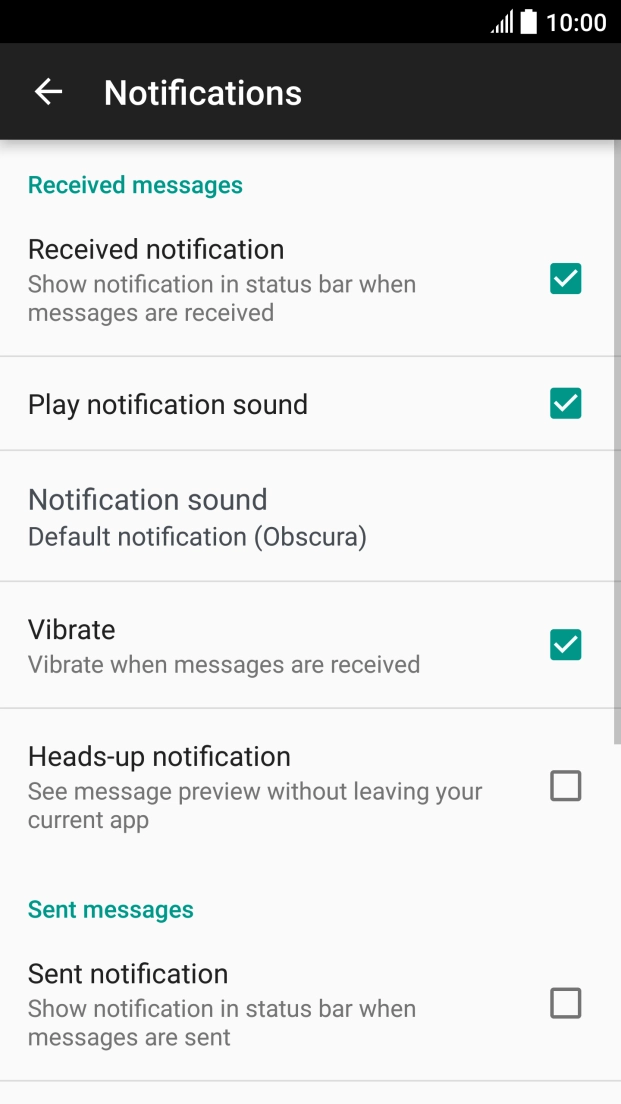Go back using the arrow in the app bar
This screenshot has width=621, height=1104.
(x=48, y=92)
